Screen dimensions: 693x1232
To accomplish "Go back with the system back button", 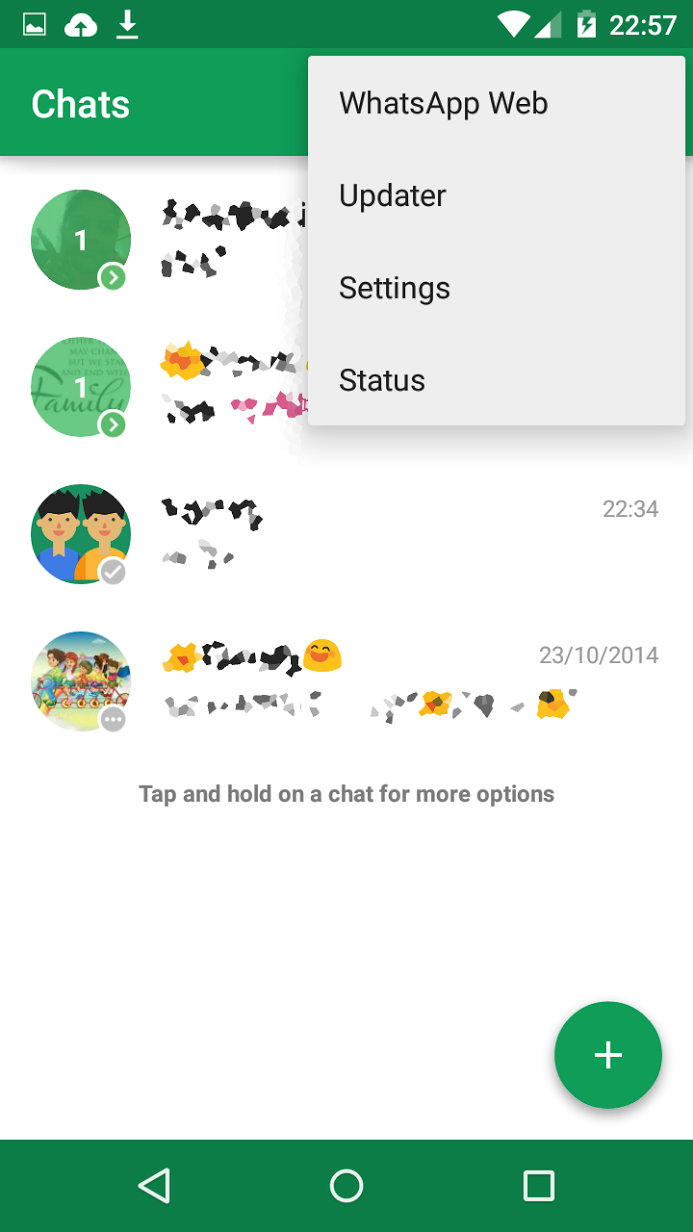I will 154,1186.
